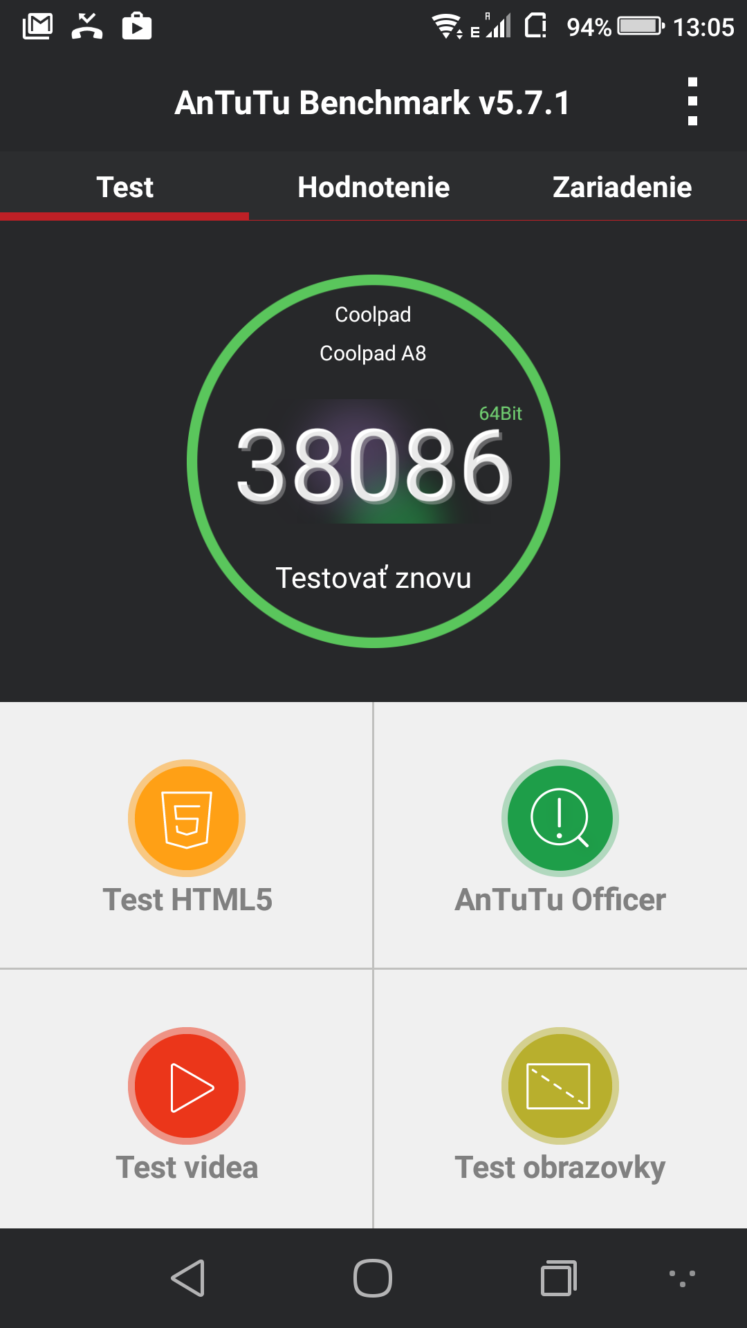Start Test videa
Screen dimensions: 747x1328
pyautogui.click(x=187, y=1099)
